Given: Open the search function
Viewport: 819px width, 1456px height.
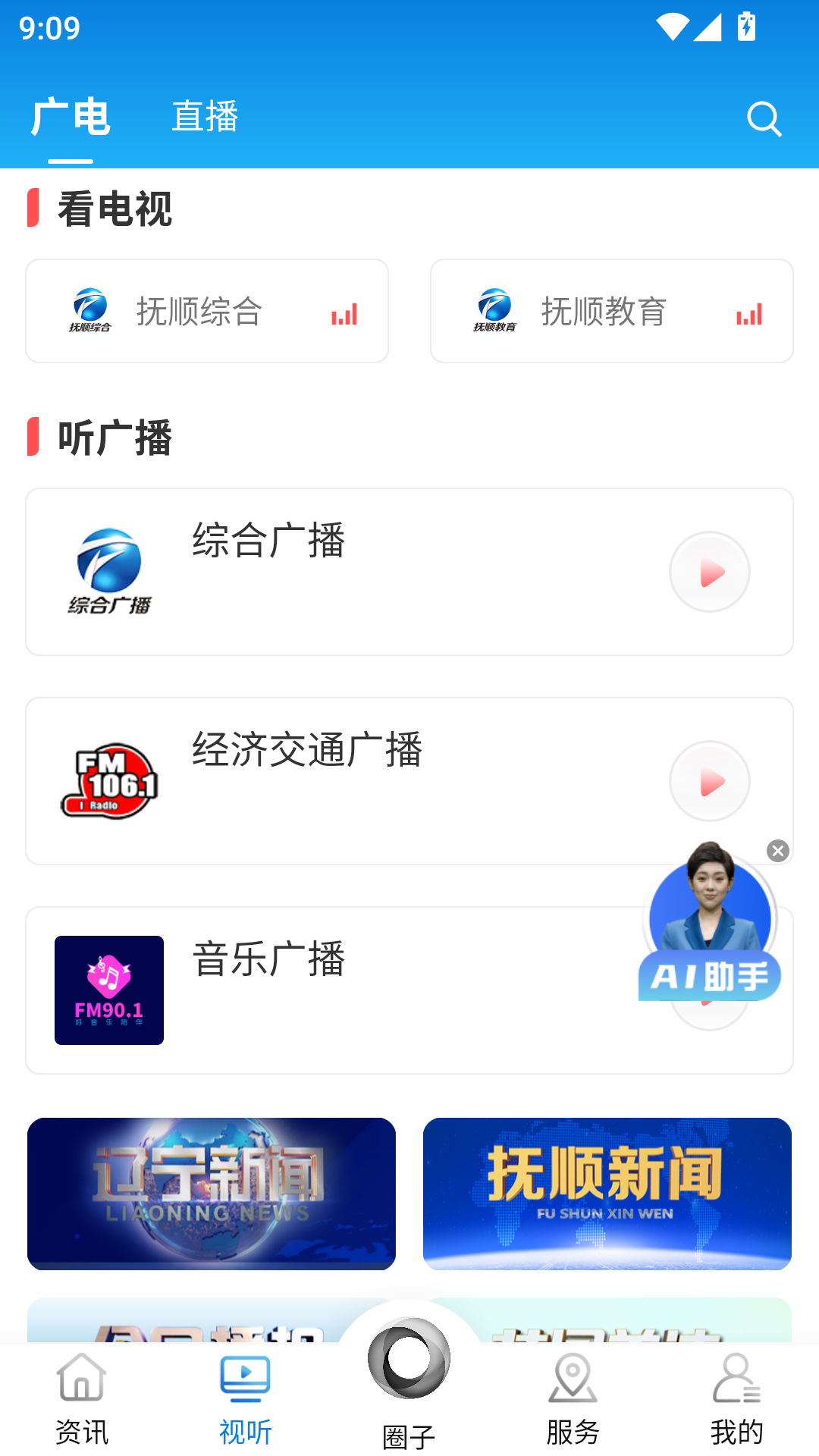Looking at the screenshot, I should [x=764, y=118].
